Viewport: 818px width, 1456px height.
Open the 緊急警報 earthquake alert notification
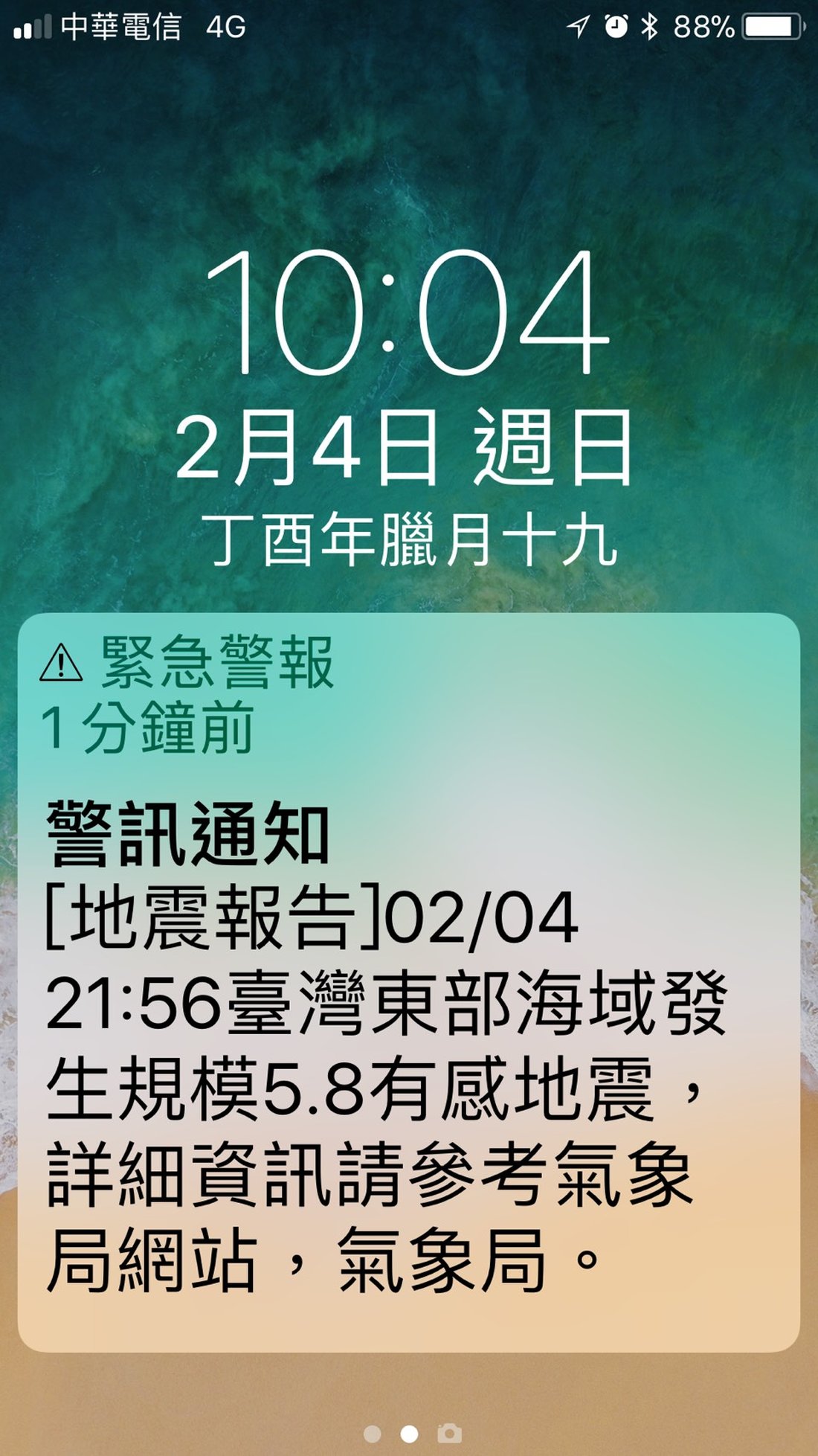click(x=408, y=982)
